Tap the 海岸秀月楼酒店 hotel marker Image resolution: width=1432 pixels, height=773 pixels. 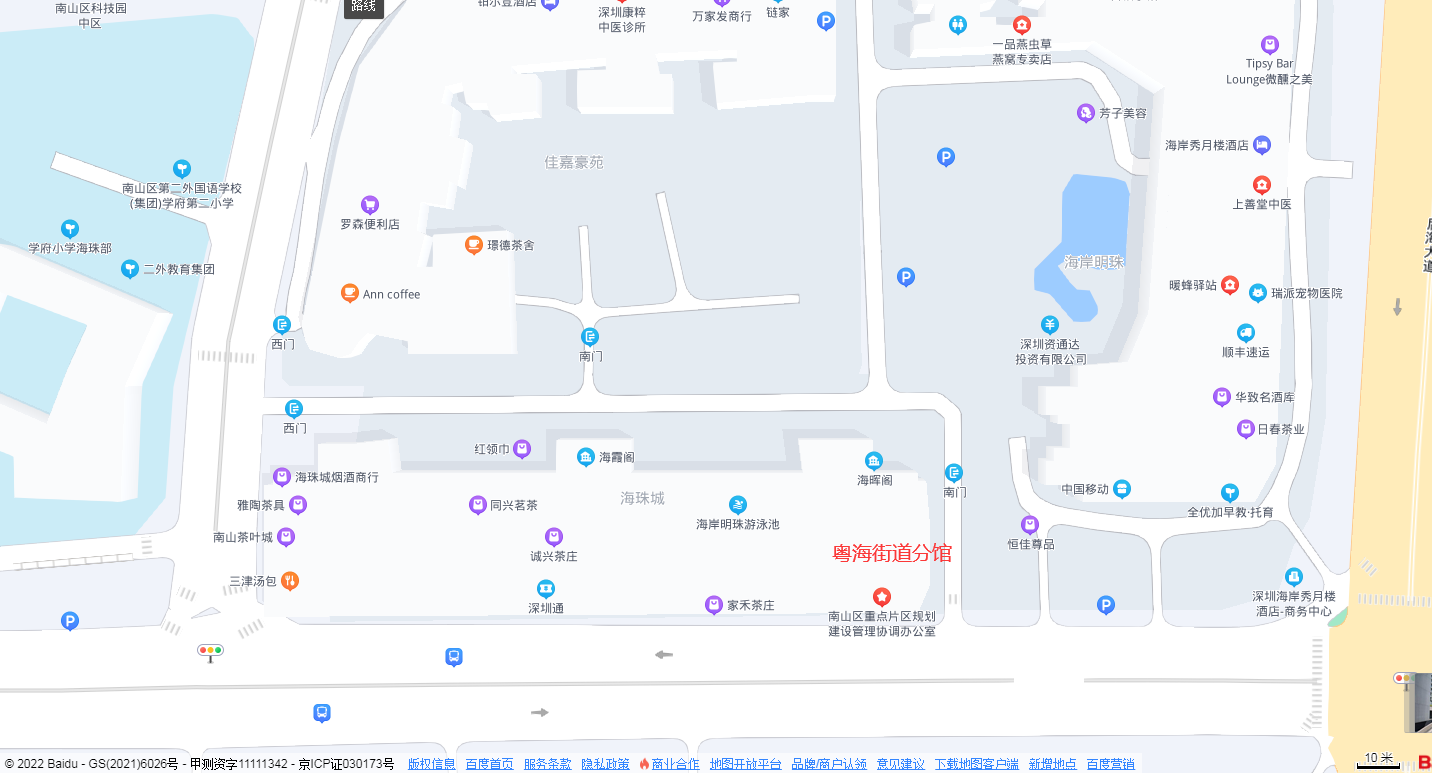[1262, 145]
